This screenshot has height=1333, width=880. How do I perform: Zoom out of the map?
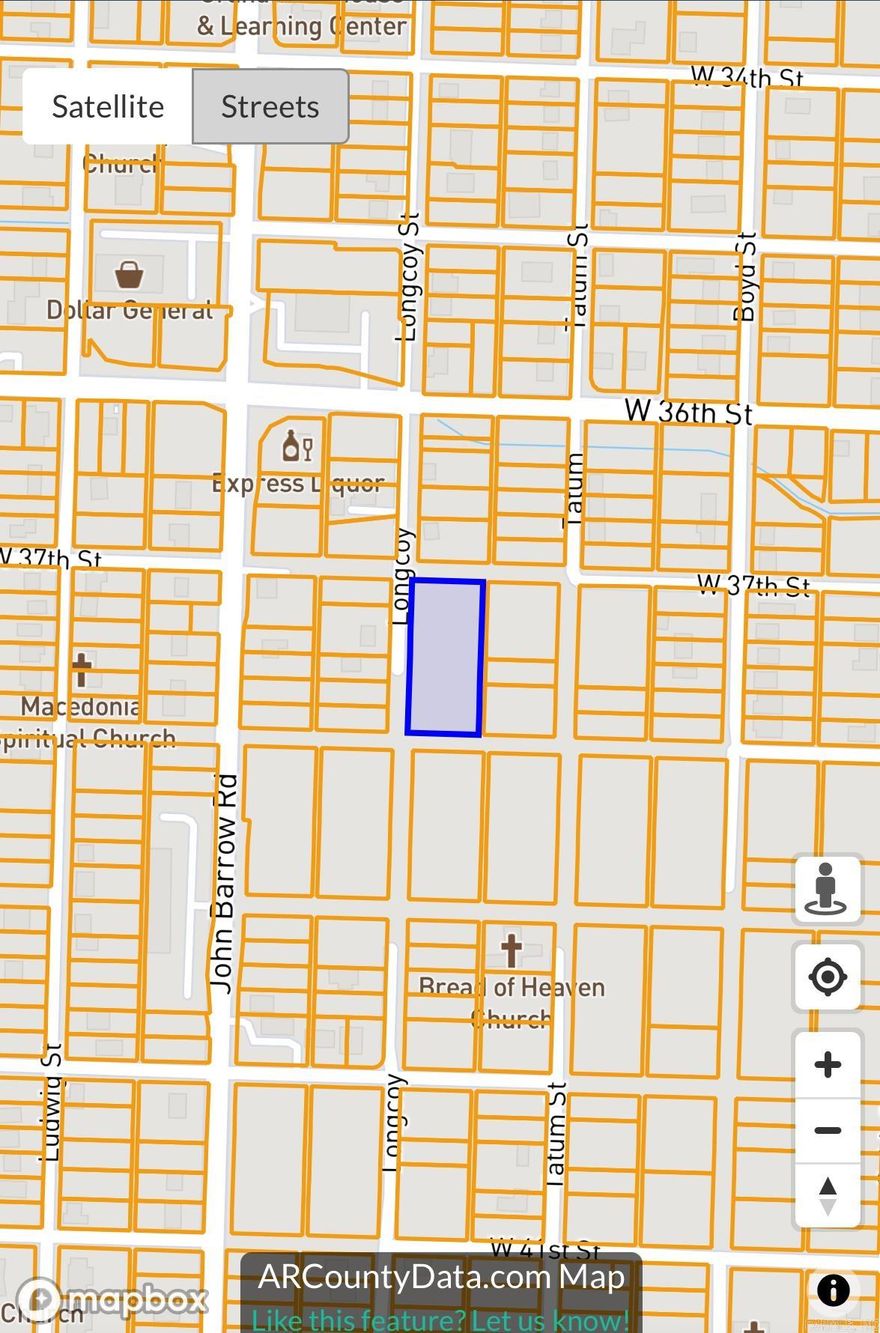click(827, 1131)
